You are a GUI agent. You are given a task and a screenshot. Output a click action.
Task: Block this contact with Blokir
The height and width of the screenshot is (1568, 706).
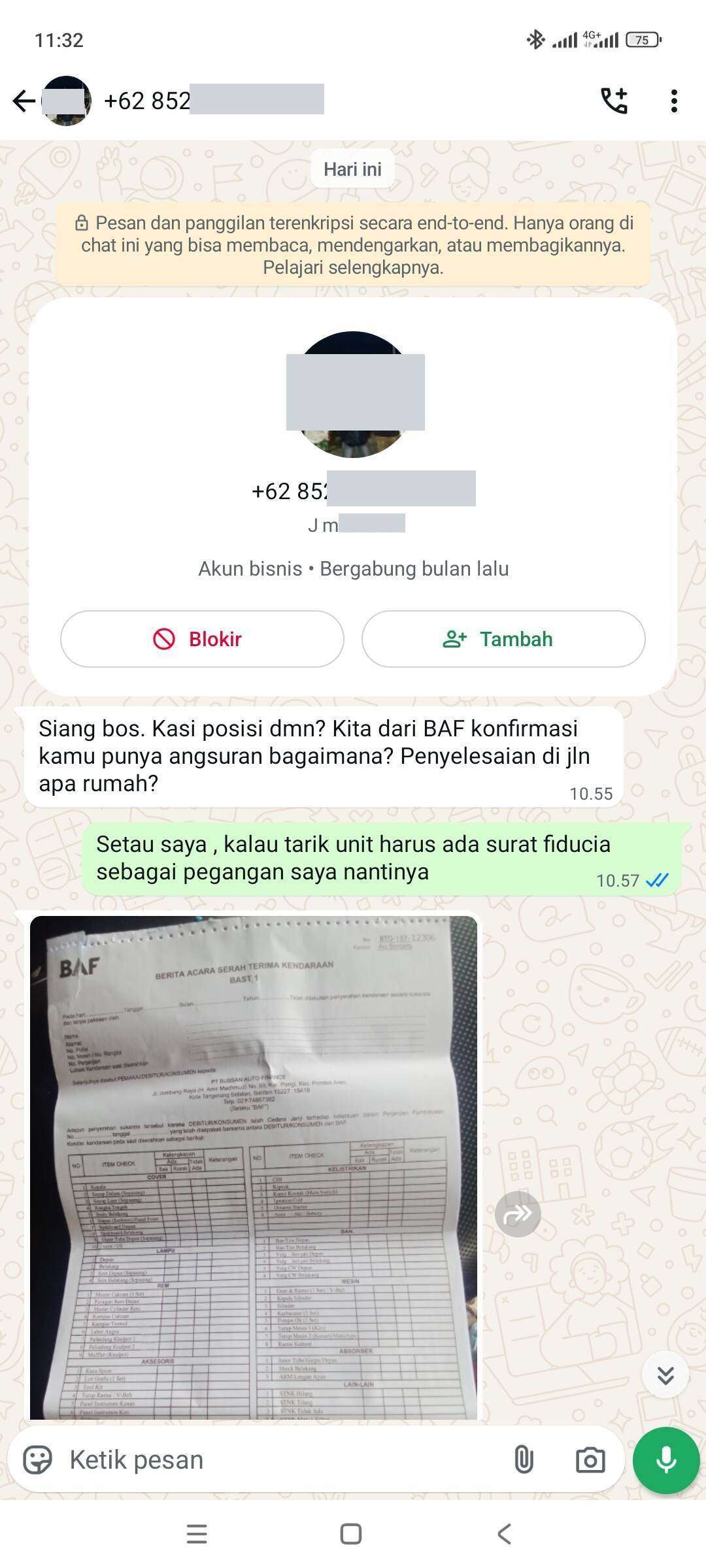pos(202,639)
